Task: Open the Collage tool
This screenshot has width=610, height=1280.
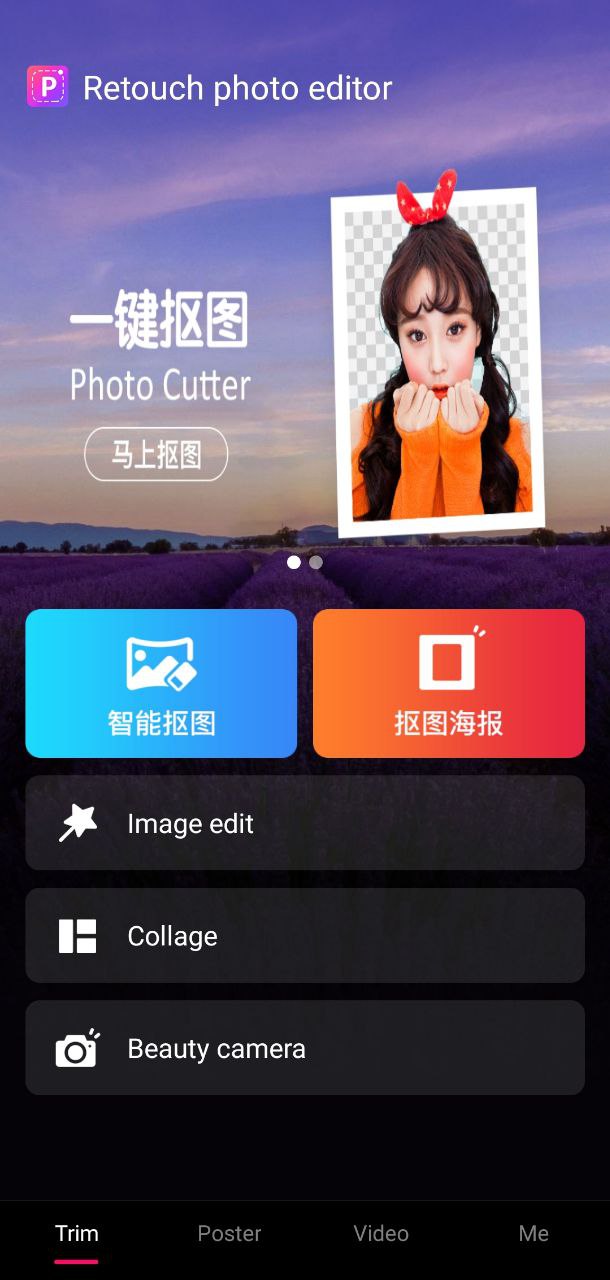Action: [304, 936]
